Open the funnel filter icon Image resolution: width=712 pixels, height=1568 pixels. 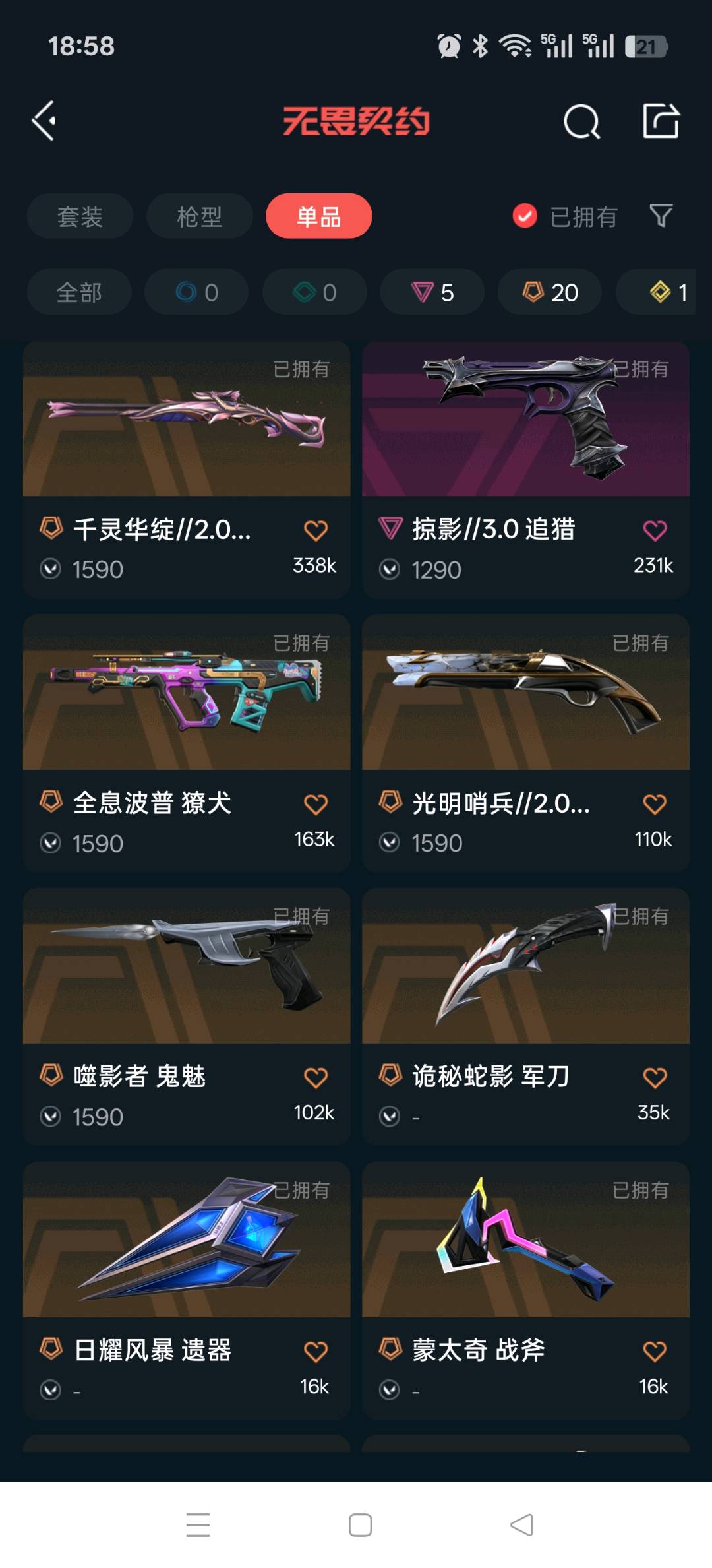coord(661,216)
